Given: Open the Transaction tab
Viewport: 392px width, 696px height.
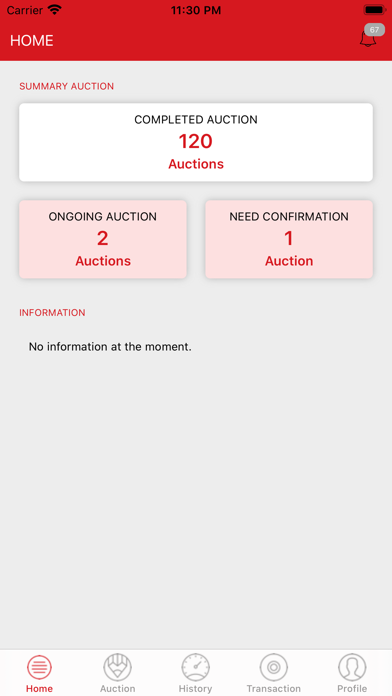Looking at the screenshot, I should coord(273,672).
